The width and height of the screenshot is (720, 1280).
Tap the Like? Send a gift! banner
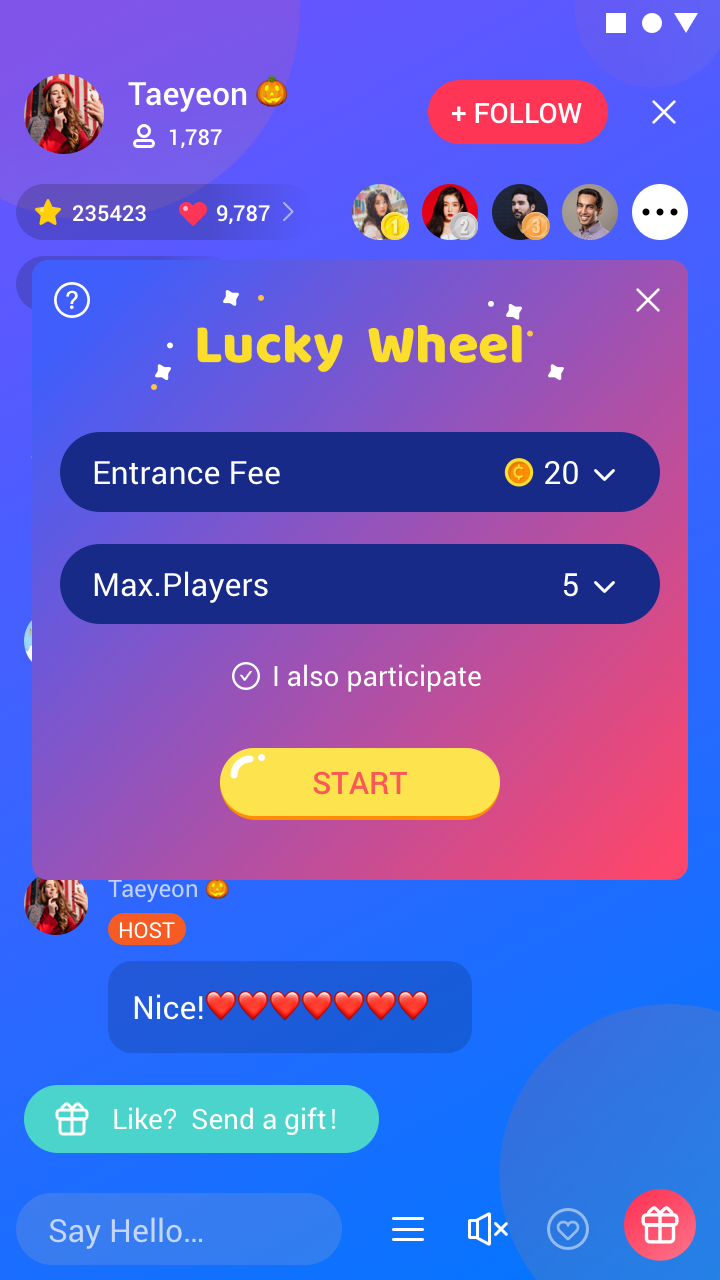click(x=201, y=1119)
